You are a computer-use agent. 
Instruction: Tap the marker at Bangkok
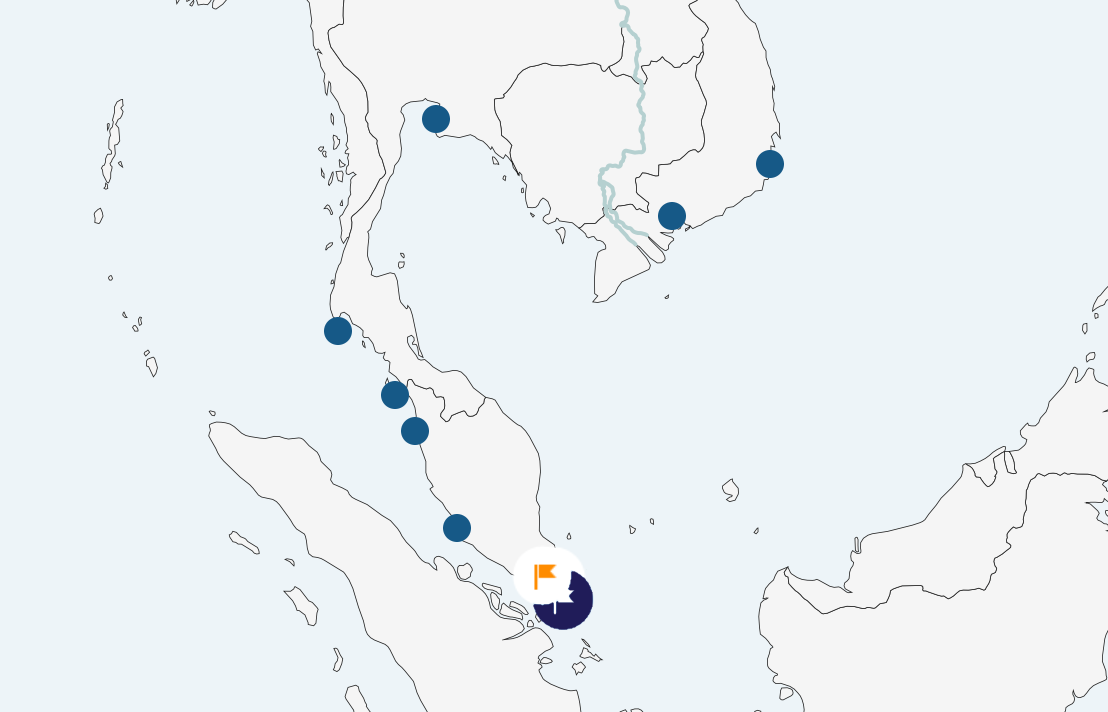pos(436,119)
